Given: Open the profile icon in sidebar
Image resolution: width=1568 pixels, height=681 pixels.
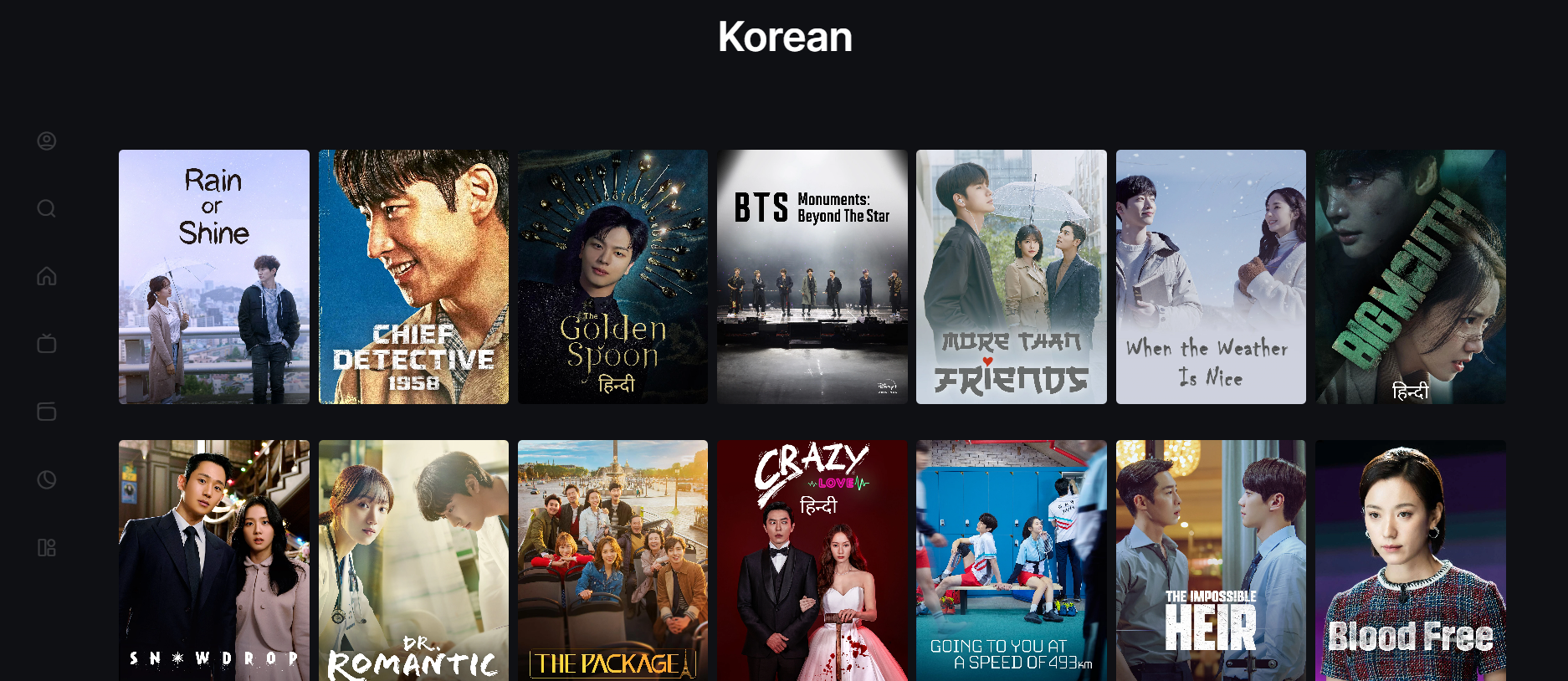Looking at the screenshot, I should (x=47, y=141).
